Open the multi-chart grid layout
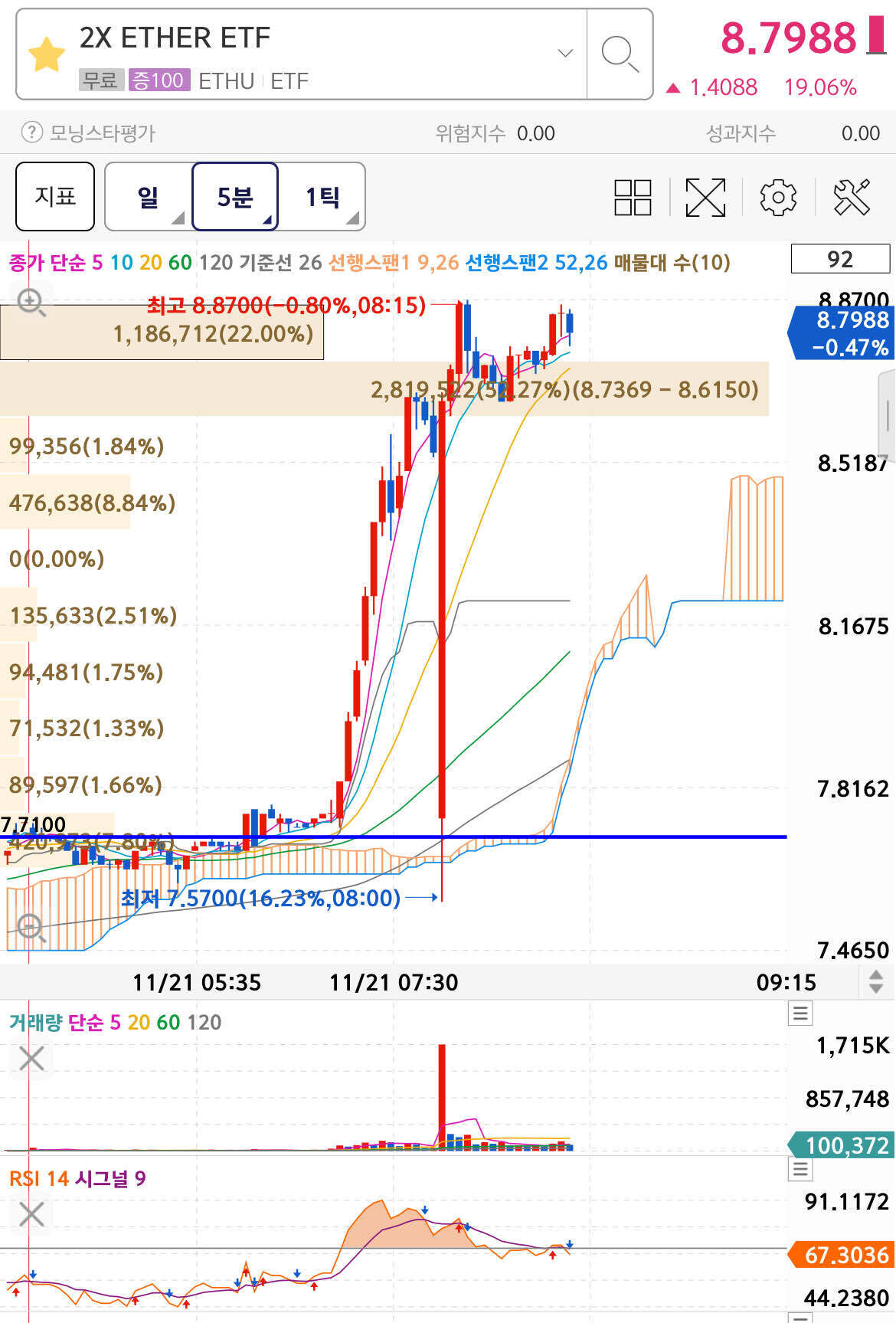 point(633,198)
